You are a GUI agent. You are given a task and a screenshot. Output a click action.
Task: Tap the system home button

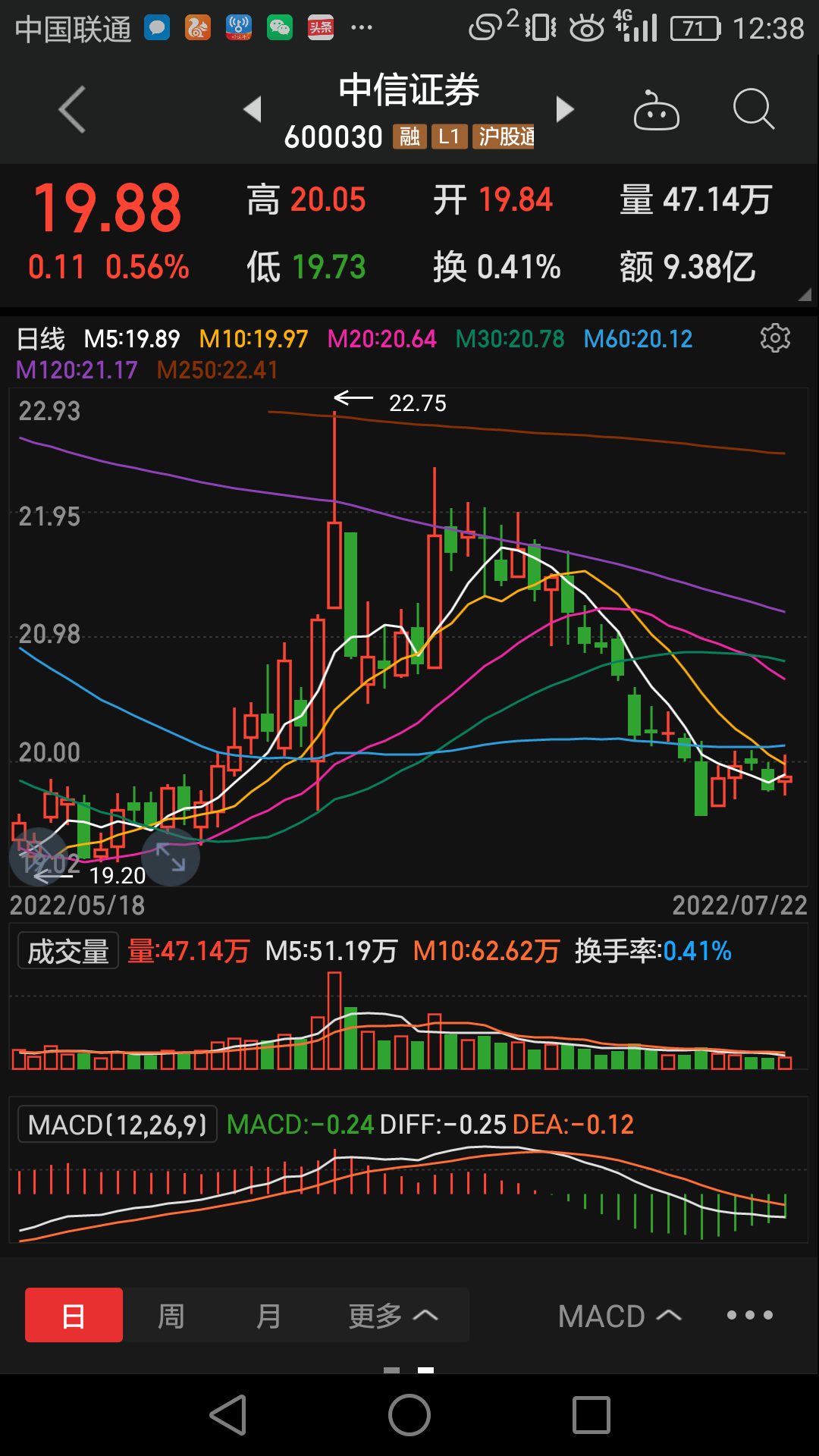(x=409, y=1415)
